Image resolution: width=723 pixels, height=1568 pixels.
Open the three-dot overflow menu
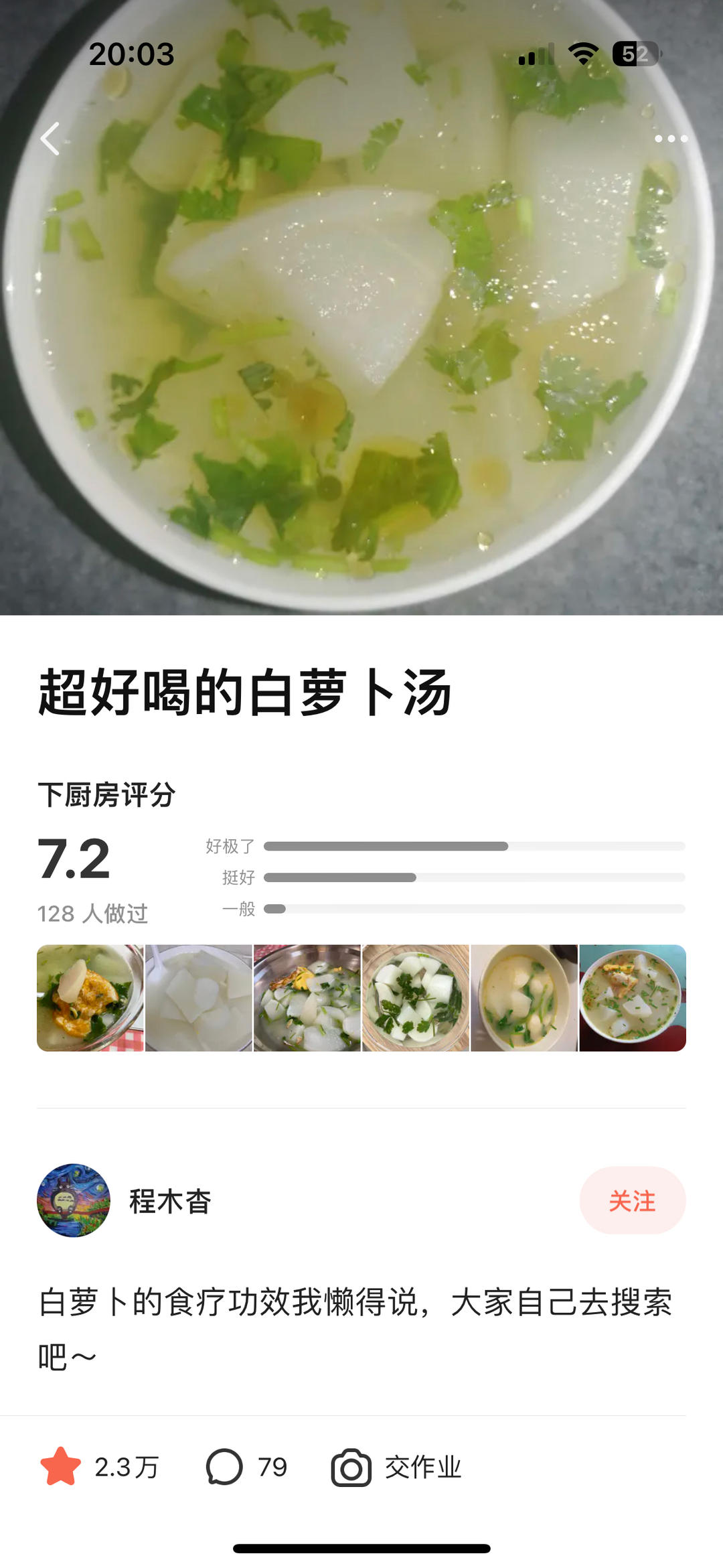pyautogui.click(x=670, y=139)
